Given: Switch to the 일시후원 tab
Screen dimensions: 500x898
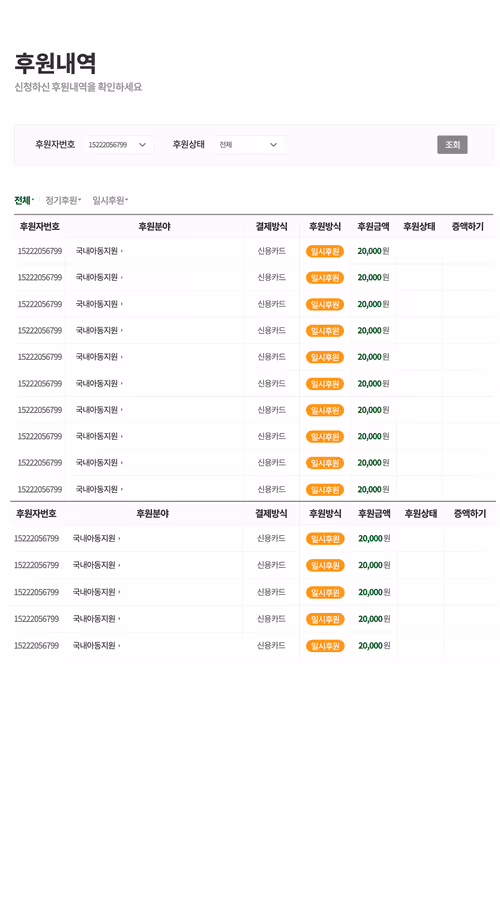Looking at the screenshot, I should (108, 200).
